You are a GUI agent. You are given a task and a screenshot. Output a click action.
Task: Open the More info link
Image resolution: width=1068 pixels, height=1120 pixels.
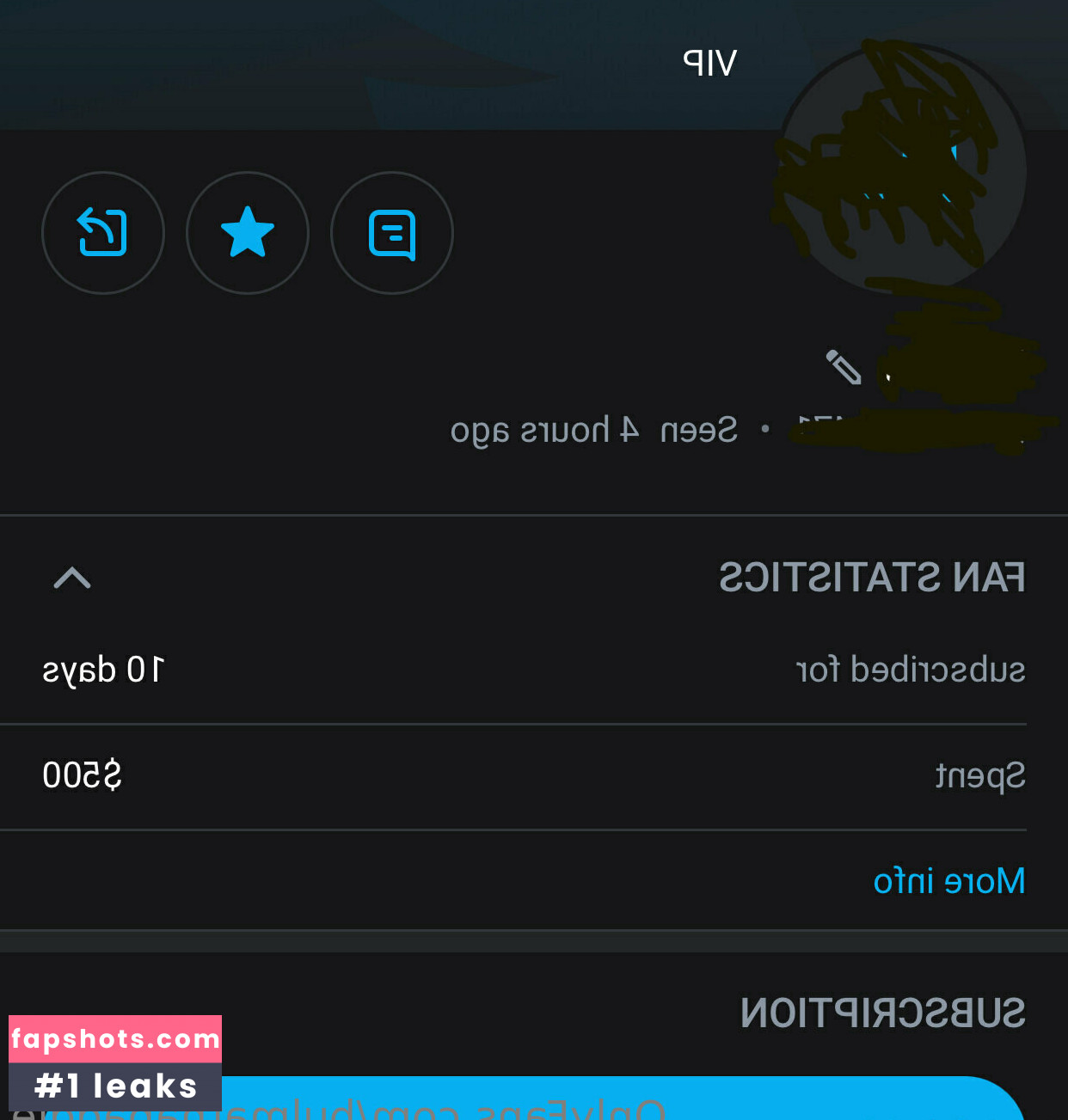[x=948, y=881]
